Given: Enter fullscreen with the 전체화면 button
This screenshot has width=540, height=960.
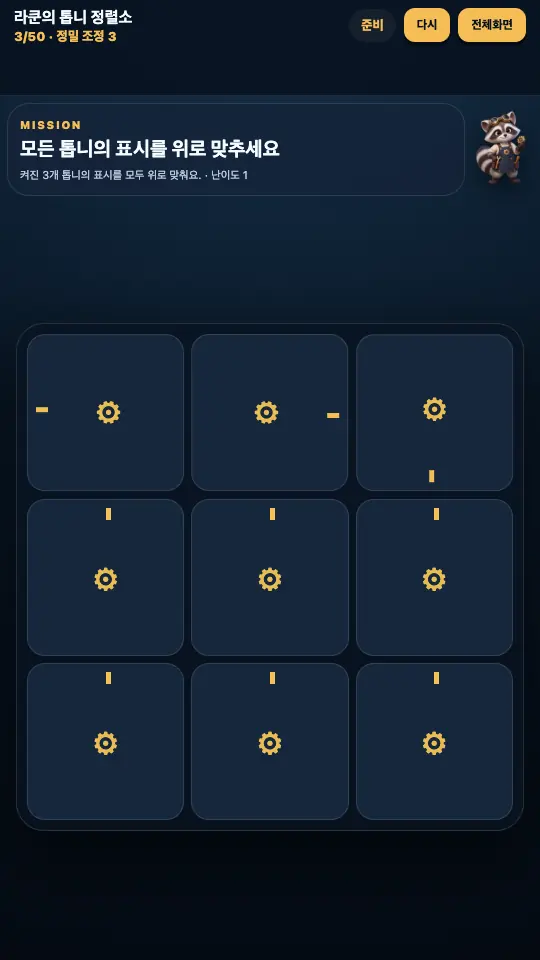Looking at the screenshot, I should [x=492, y=25].
